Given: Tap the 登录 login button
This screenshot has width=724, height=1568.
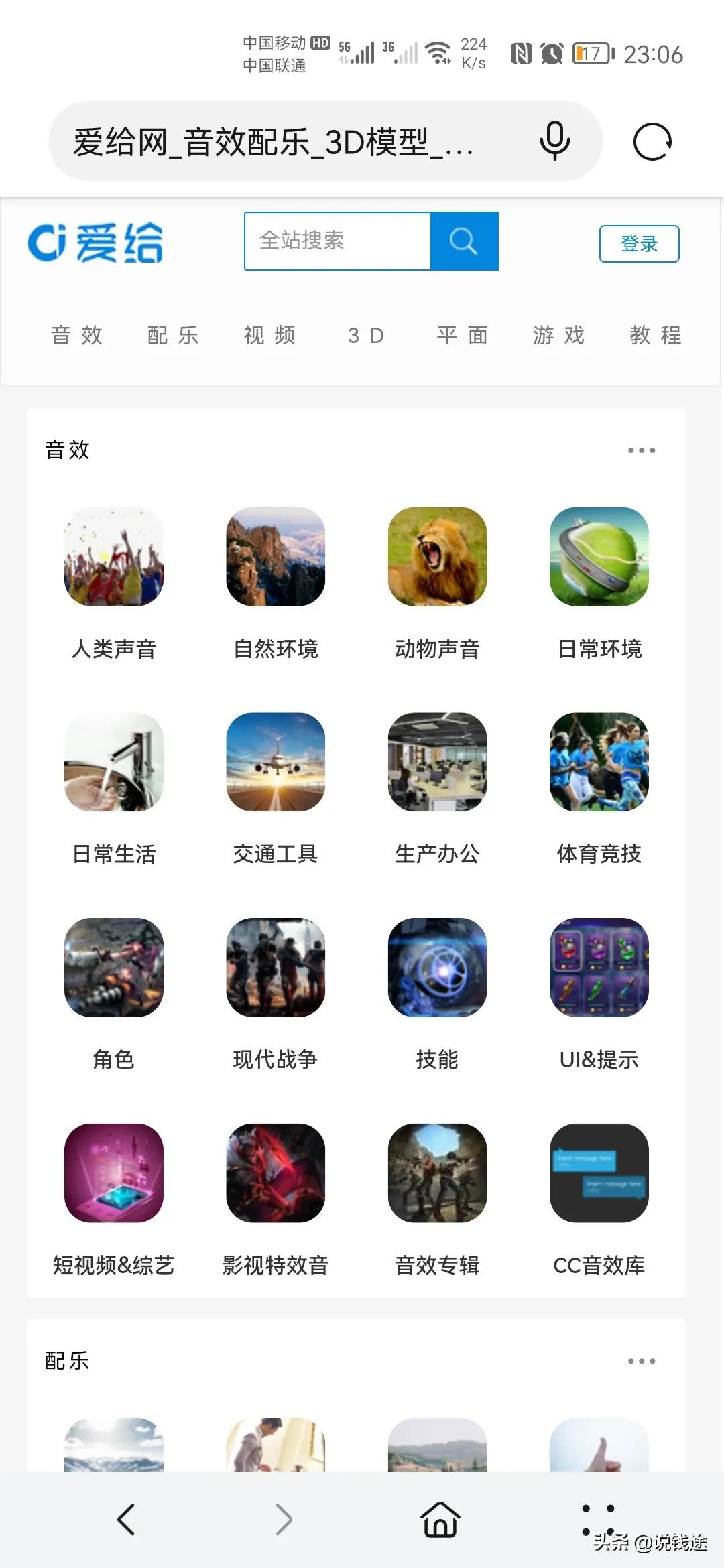Looking at the screenshot, I should (639, 244).
